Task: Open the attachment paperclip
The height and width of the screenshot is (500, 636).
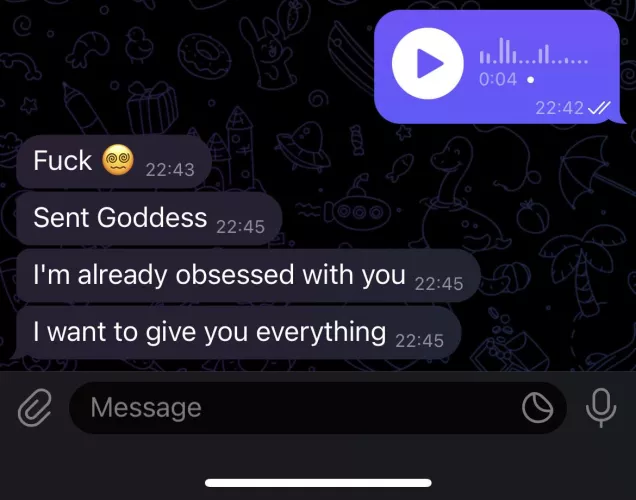Action: pyautogui.click(x=35, y=407)
